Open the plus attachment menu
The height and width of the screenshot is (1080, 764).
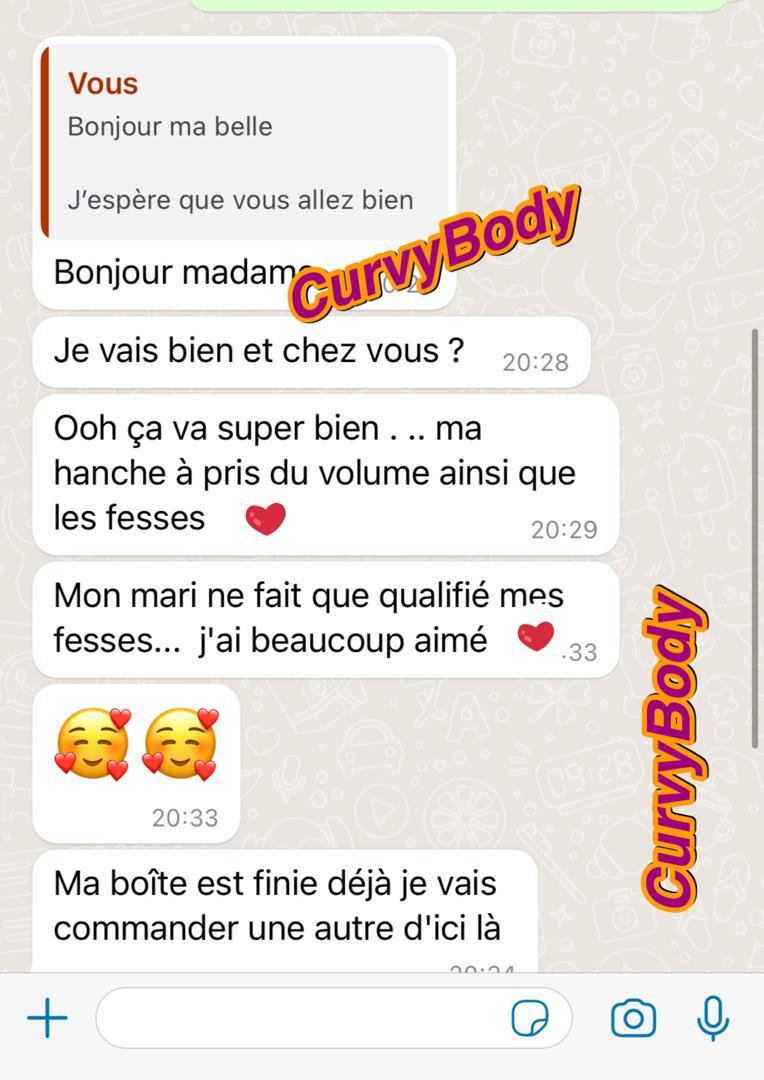click(x=47, y=1019)
